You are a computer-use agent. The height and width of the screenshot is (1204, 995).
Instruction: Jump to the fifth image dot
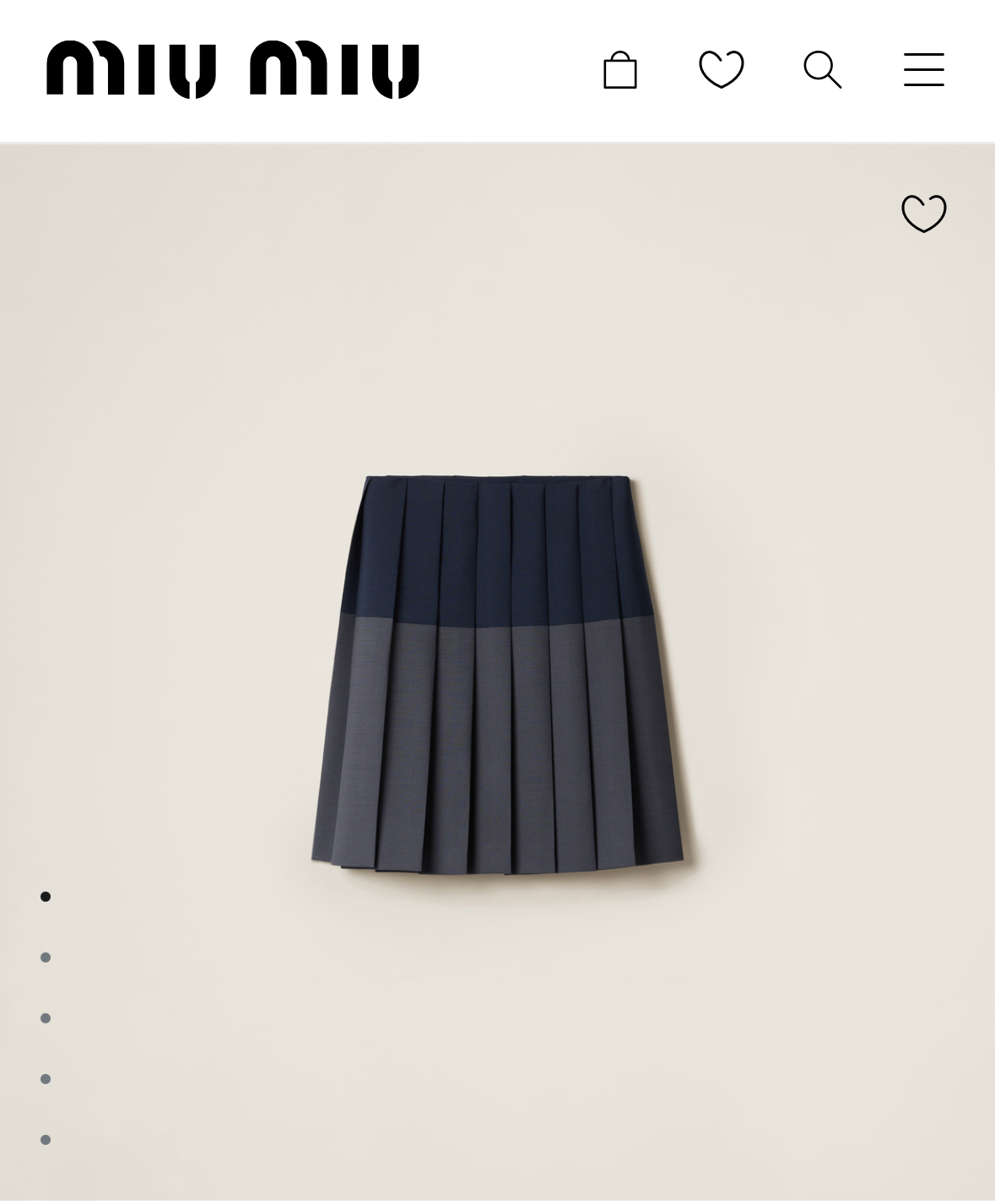click(x=46, y=1140)
